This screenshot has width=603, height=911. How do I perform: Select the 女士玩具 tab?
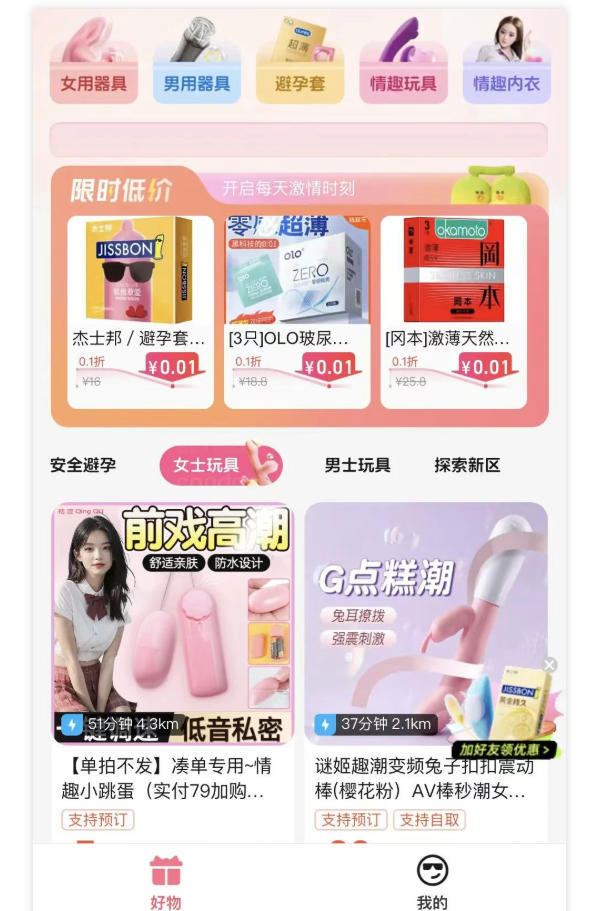coord(207,465)
